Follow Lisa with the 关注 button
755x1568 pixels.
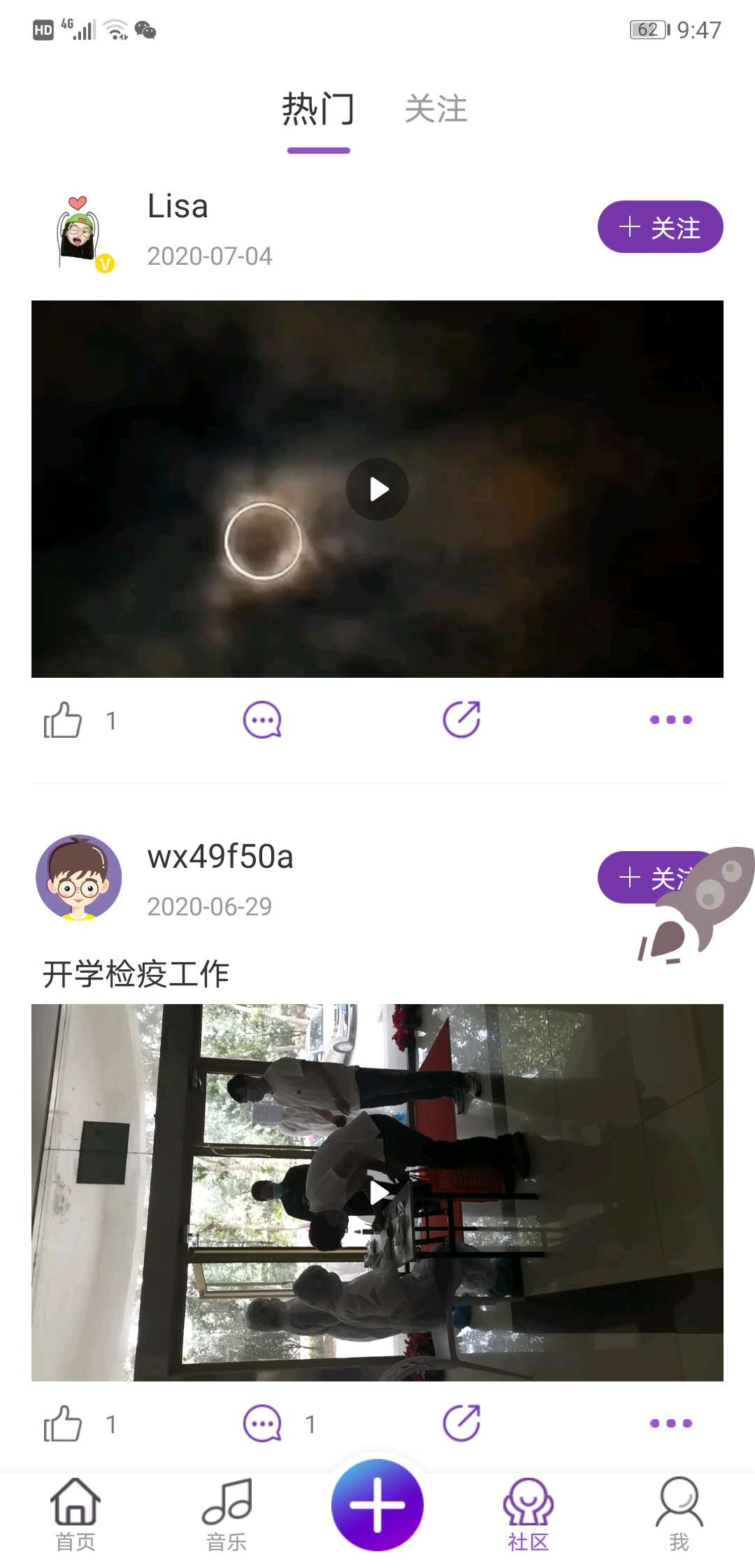(x=659, y=226)
